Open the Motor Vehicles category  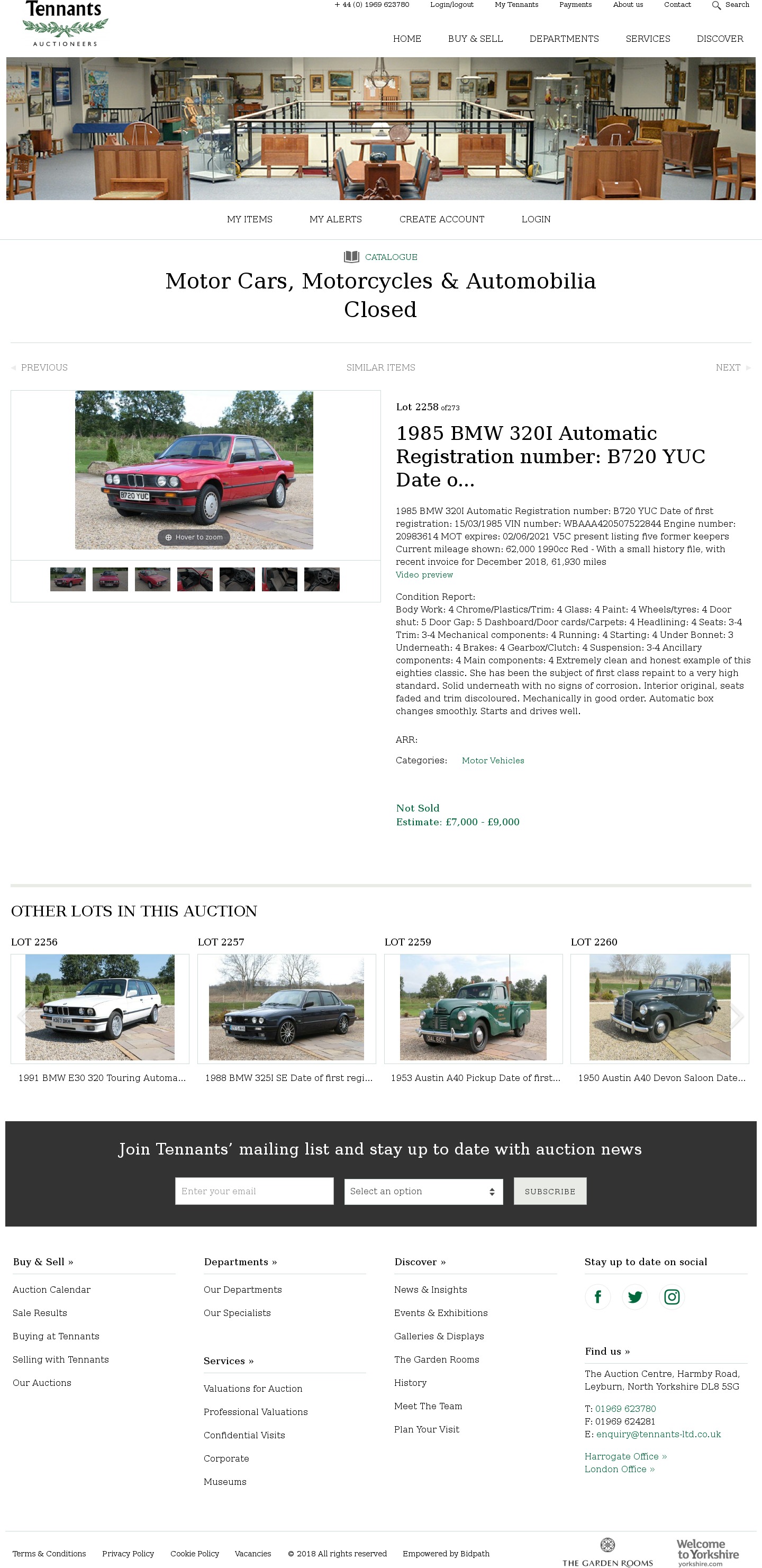click(x=492, y=760)
